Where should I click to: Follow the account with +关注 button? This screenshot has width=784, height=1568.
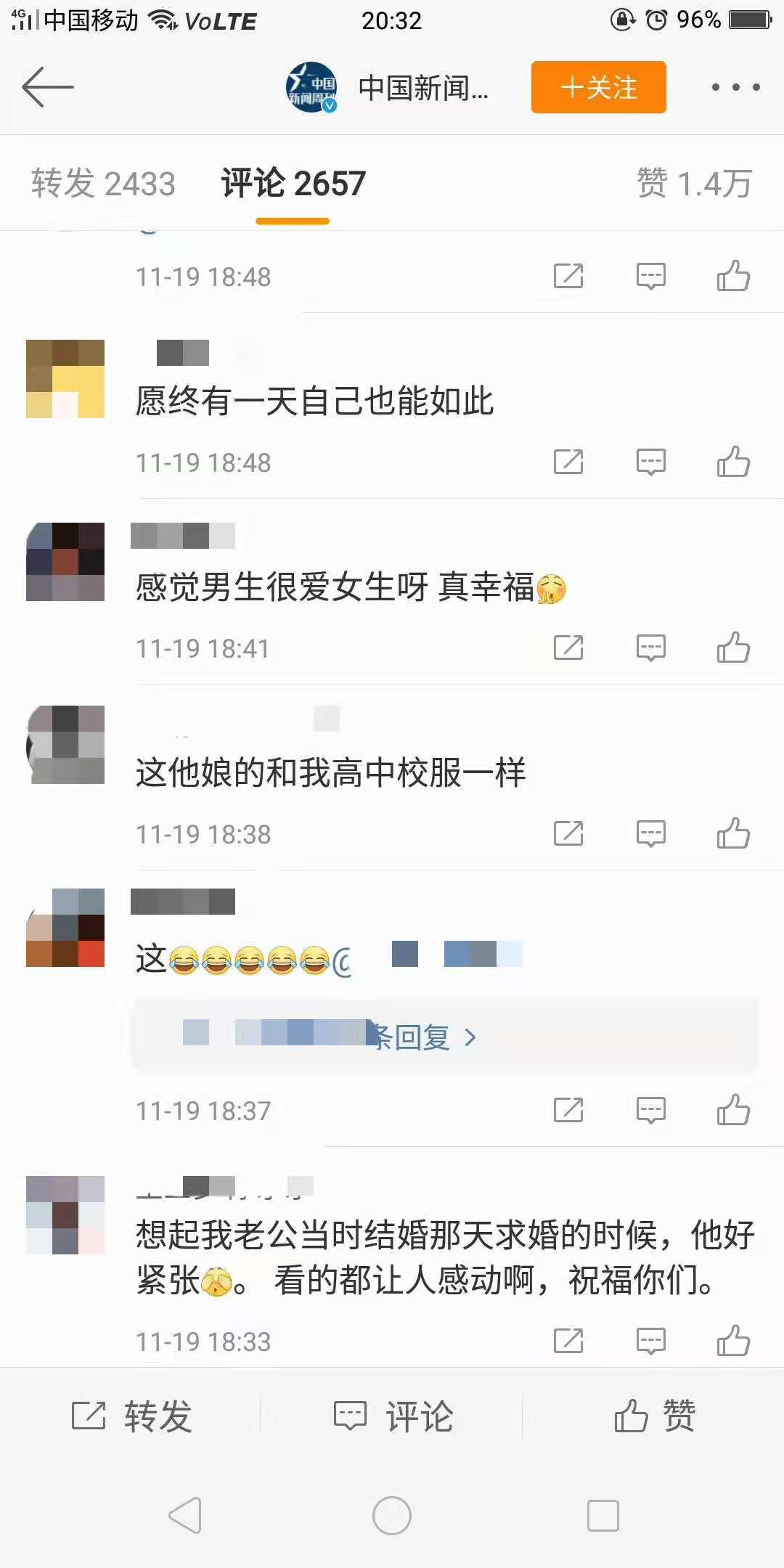(x=598, y=87)
